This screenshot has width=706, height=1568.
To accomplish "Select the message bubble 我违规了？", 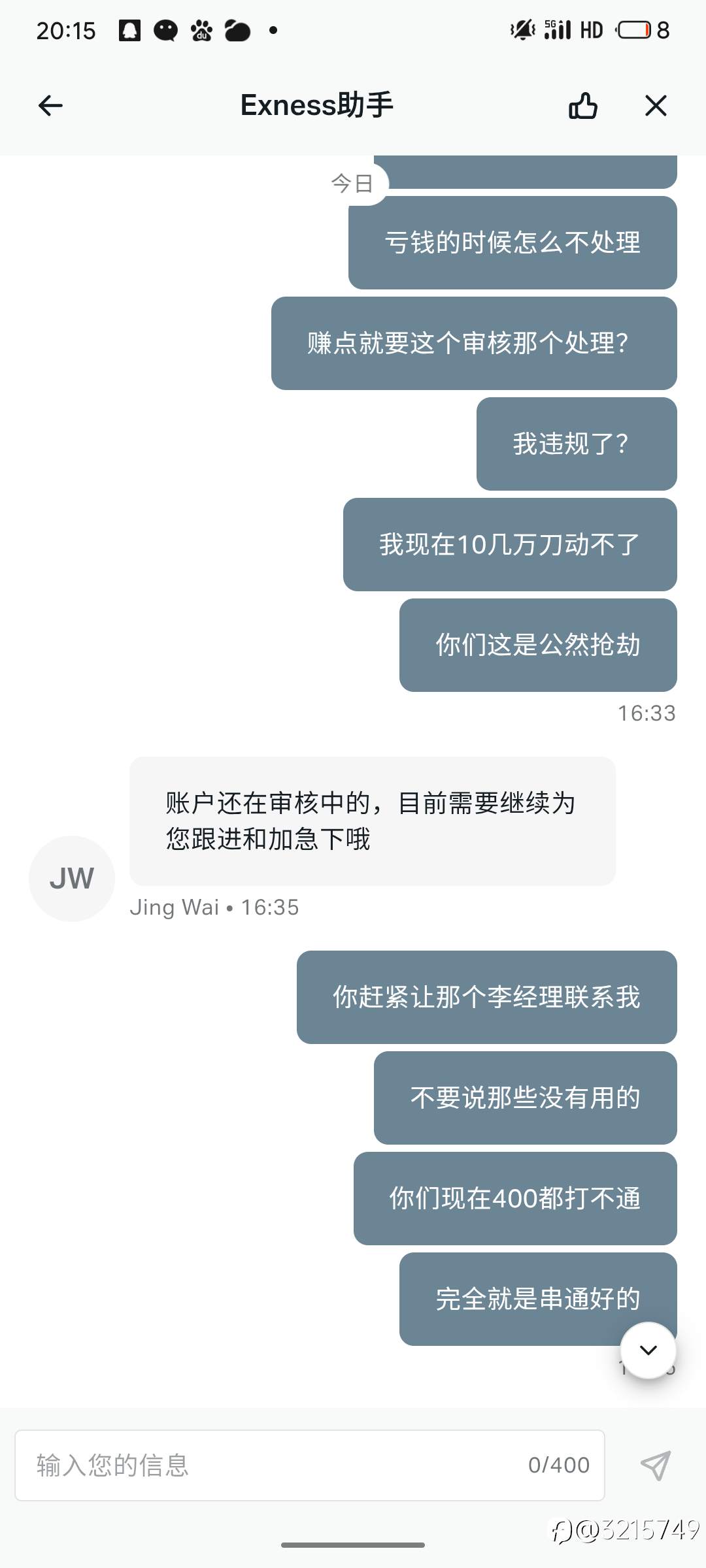I will pyautogui.click(x=577, y=444).
